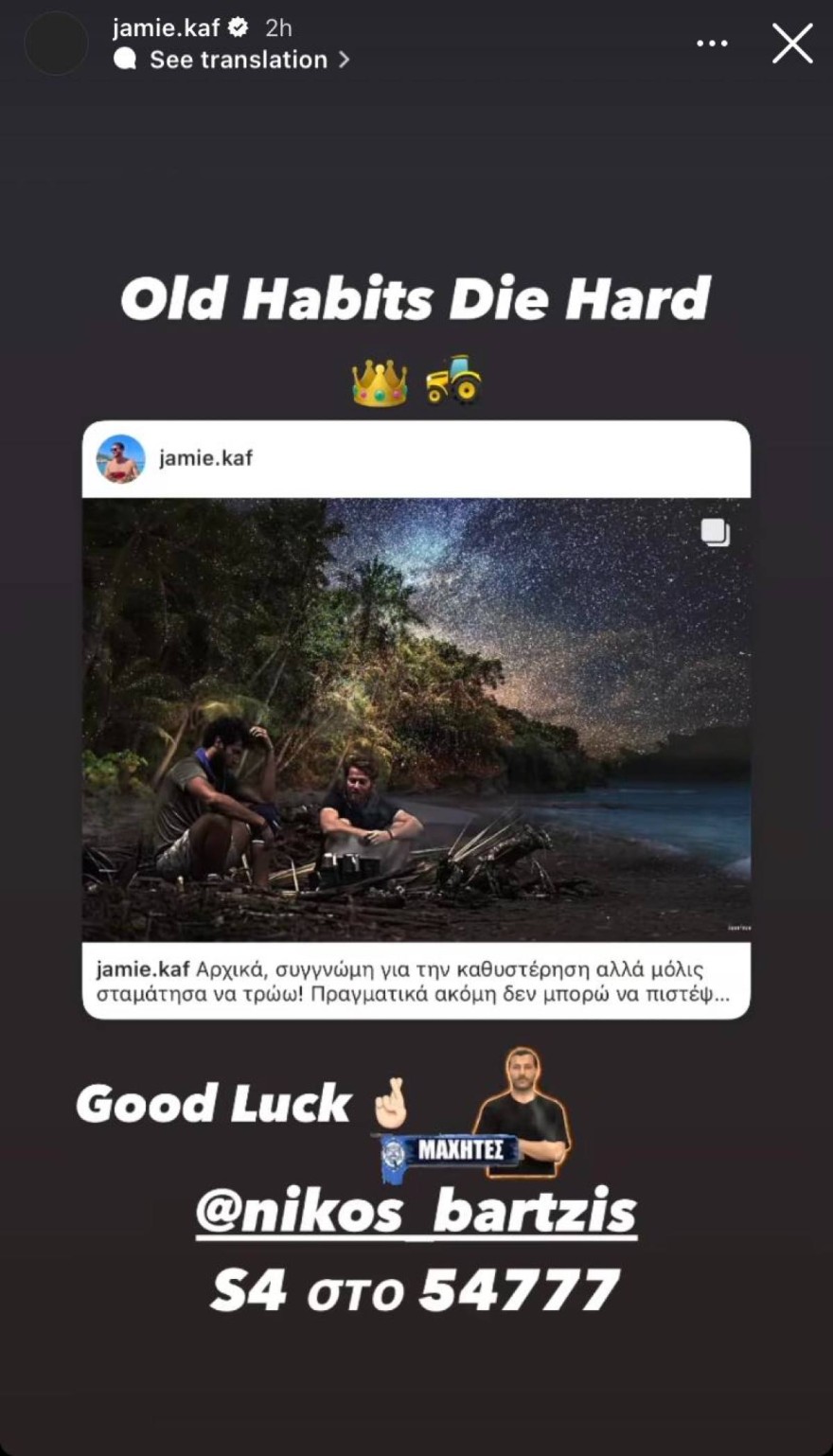Tap See translation under the username

point(239,60)
